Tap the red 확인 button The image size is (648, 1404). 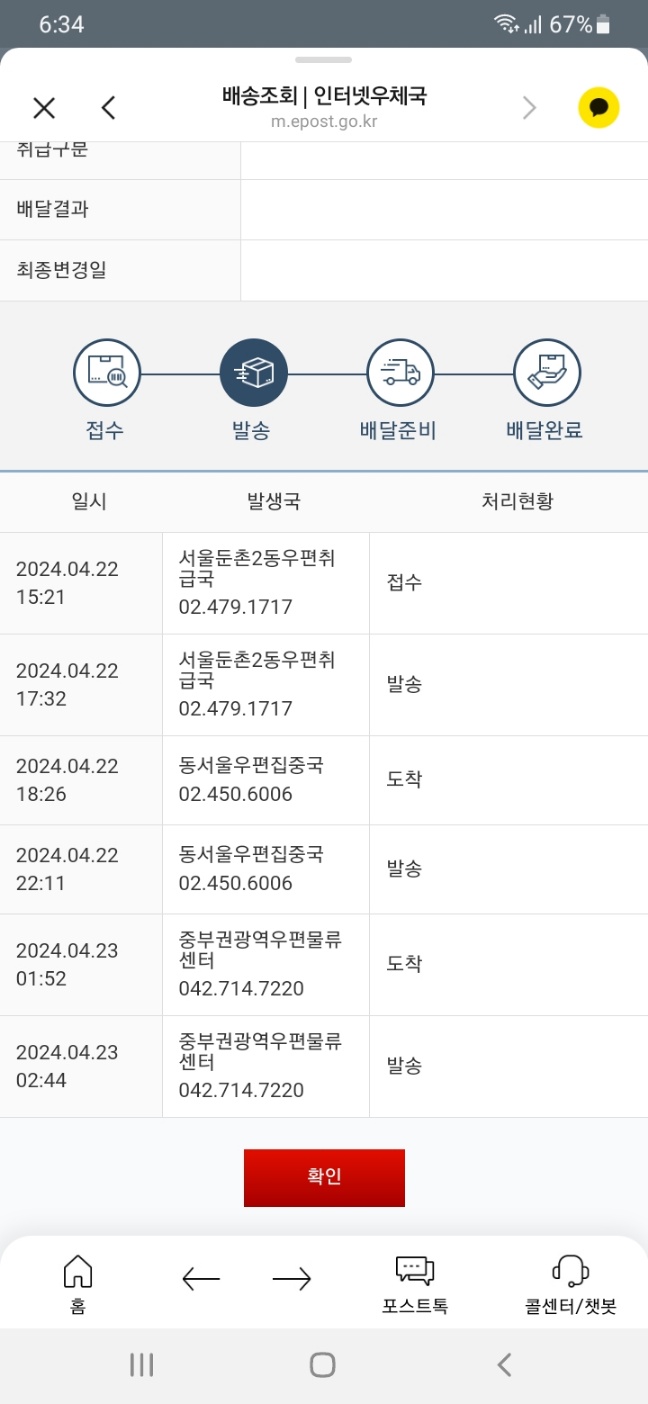pos(324,1177)
